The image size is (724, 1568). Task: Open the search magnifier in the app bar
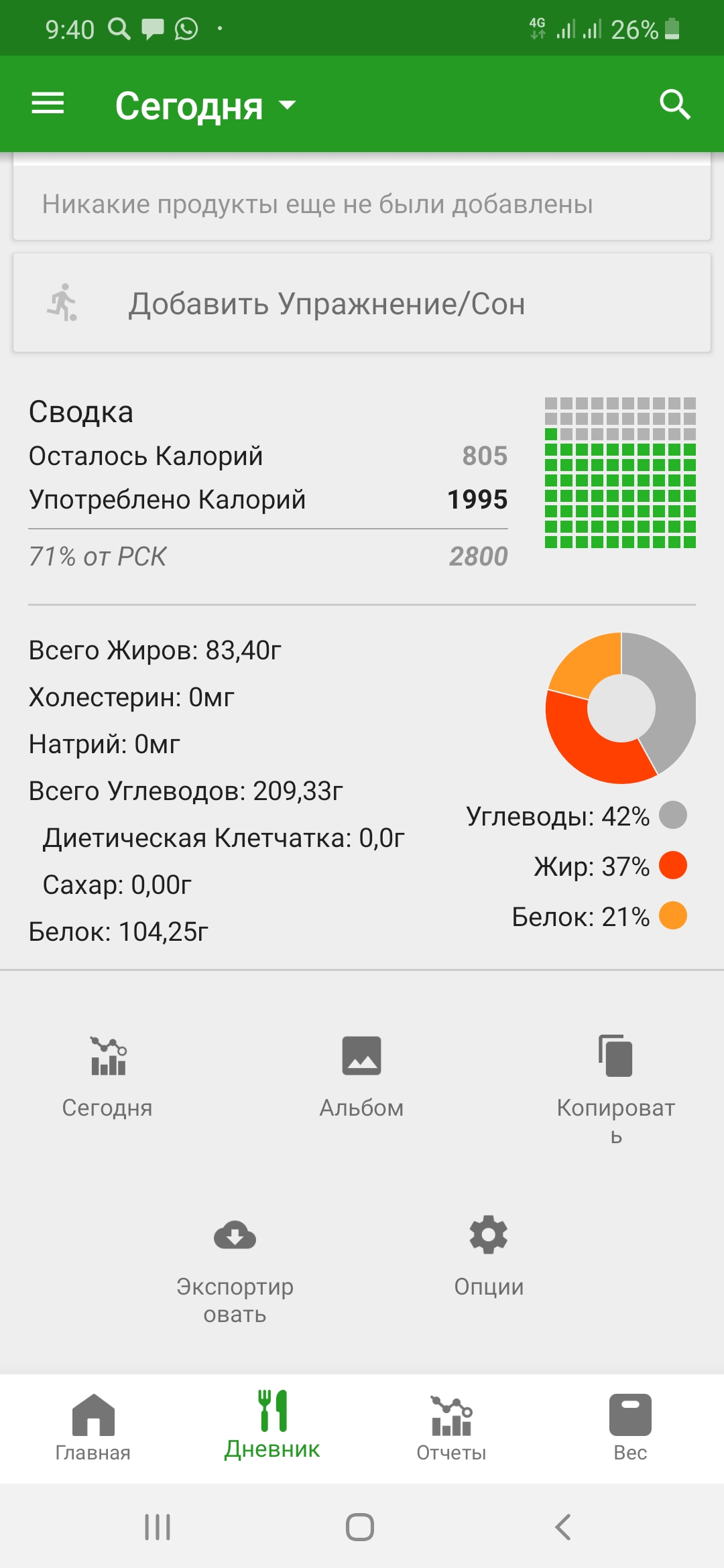[x=674, y=105]
